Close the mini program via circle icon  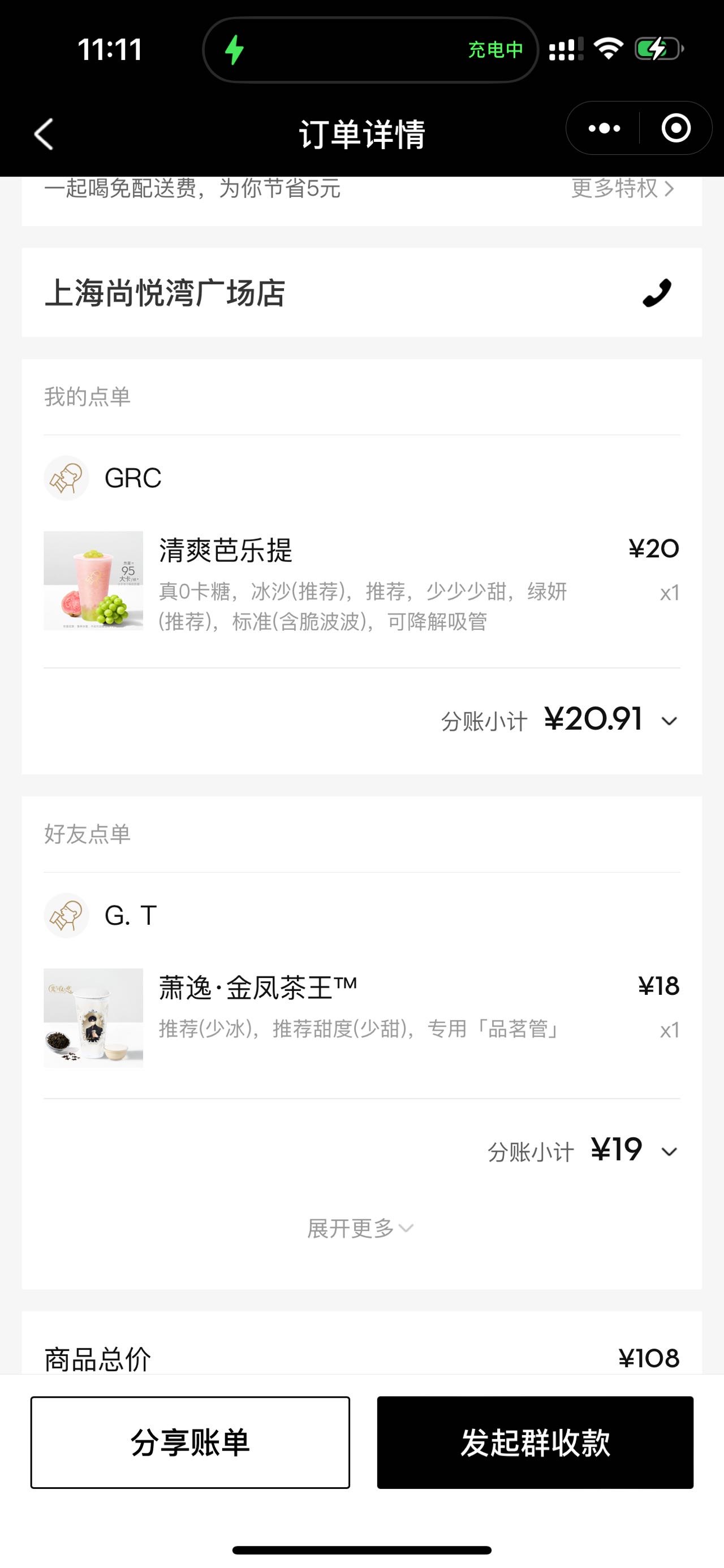[676, 128]
